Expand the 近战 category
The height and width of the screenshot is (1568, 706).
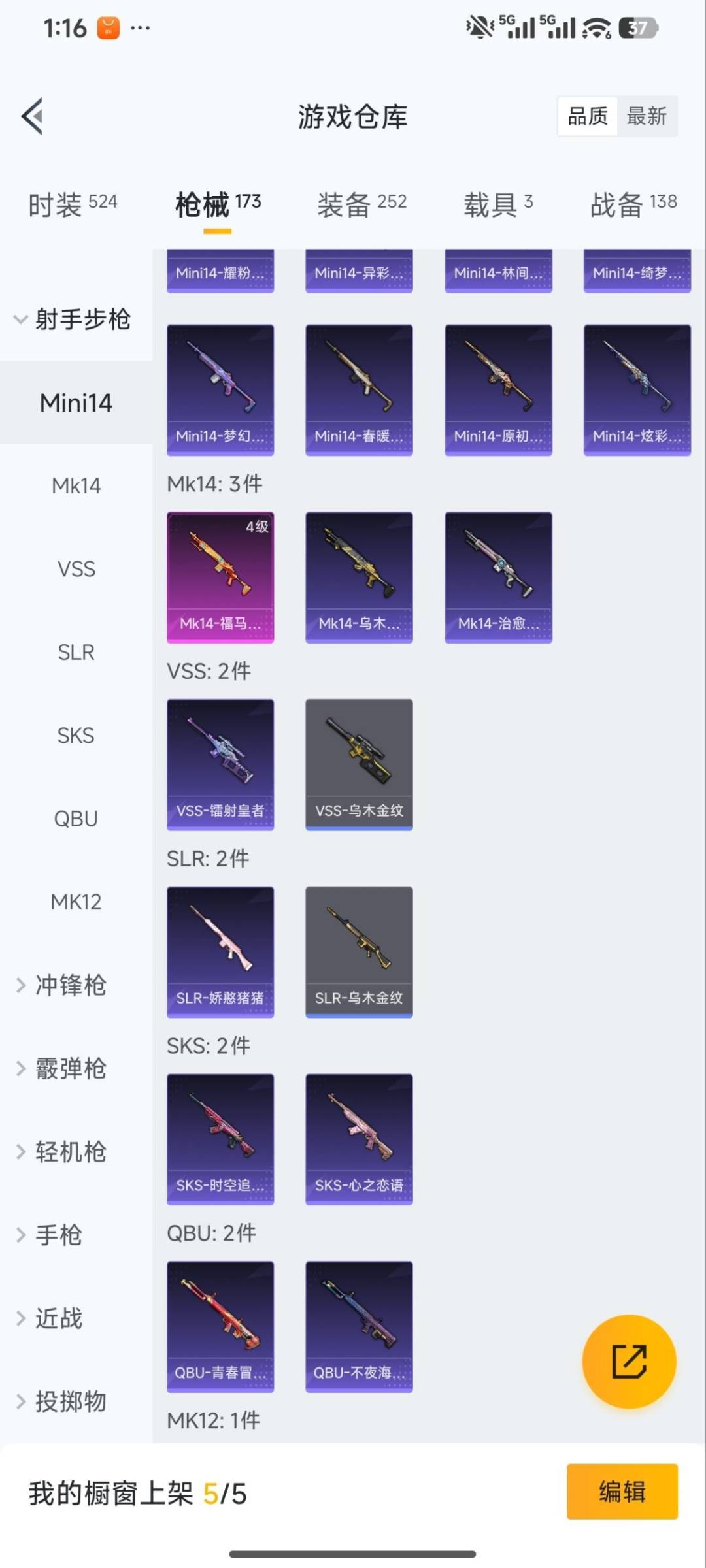62,1318
